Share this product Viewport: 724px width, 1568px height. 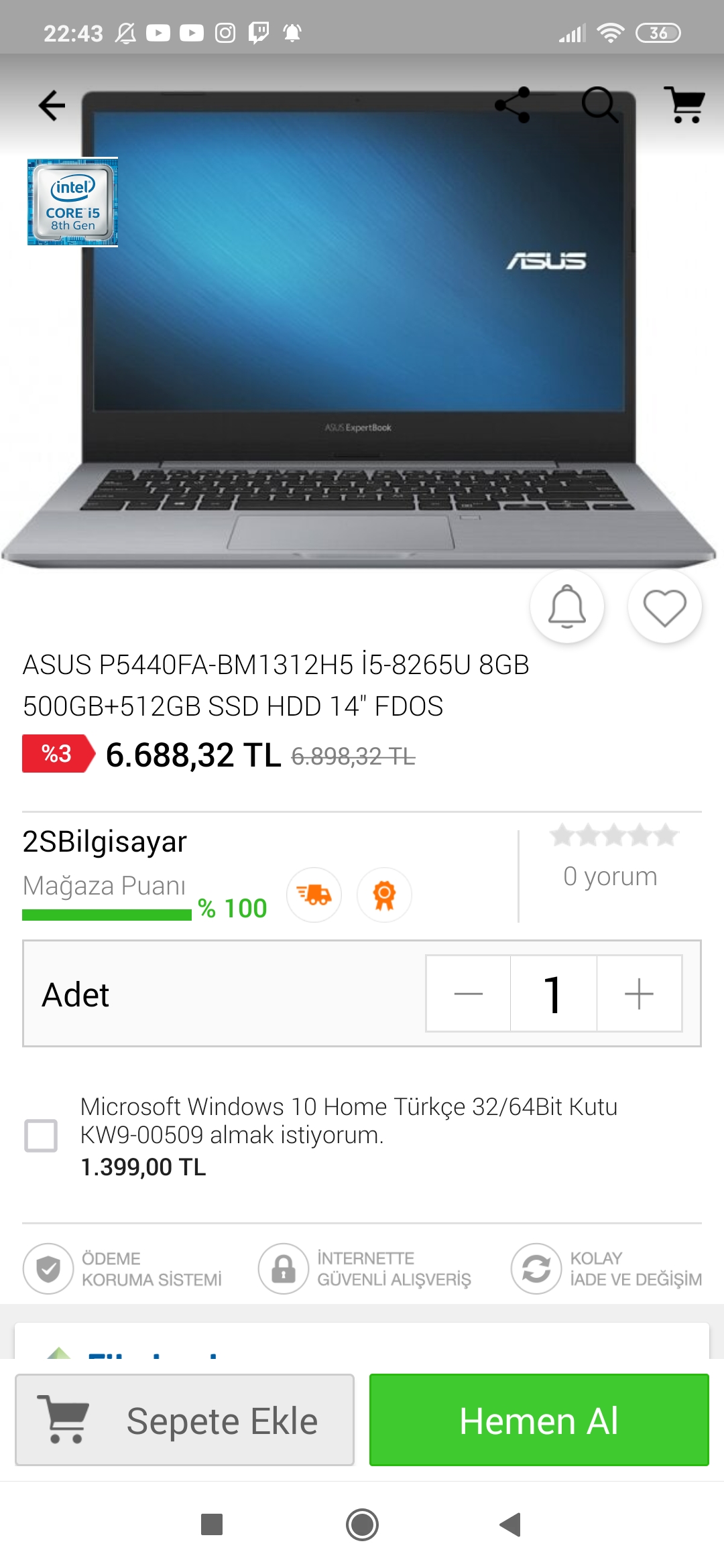pyautogui.click(x=512, y=104)
